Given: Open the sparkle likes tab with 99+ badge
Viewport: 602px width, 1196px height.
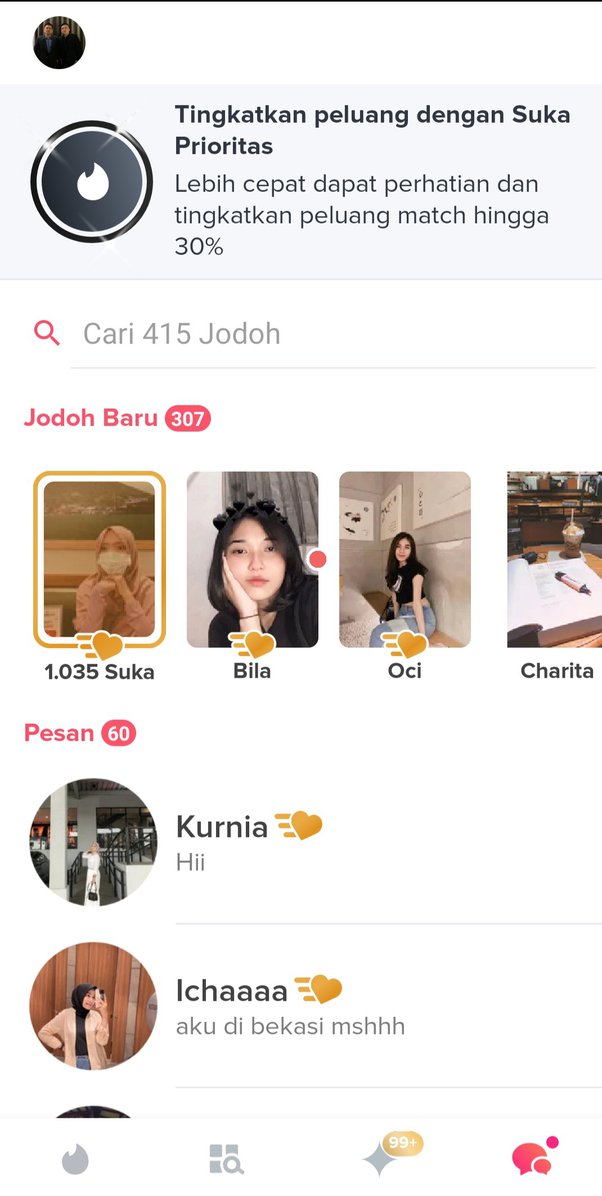Looking at the screenshot, I should [x=381, y=1159].
